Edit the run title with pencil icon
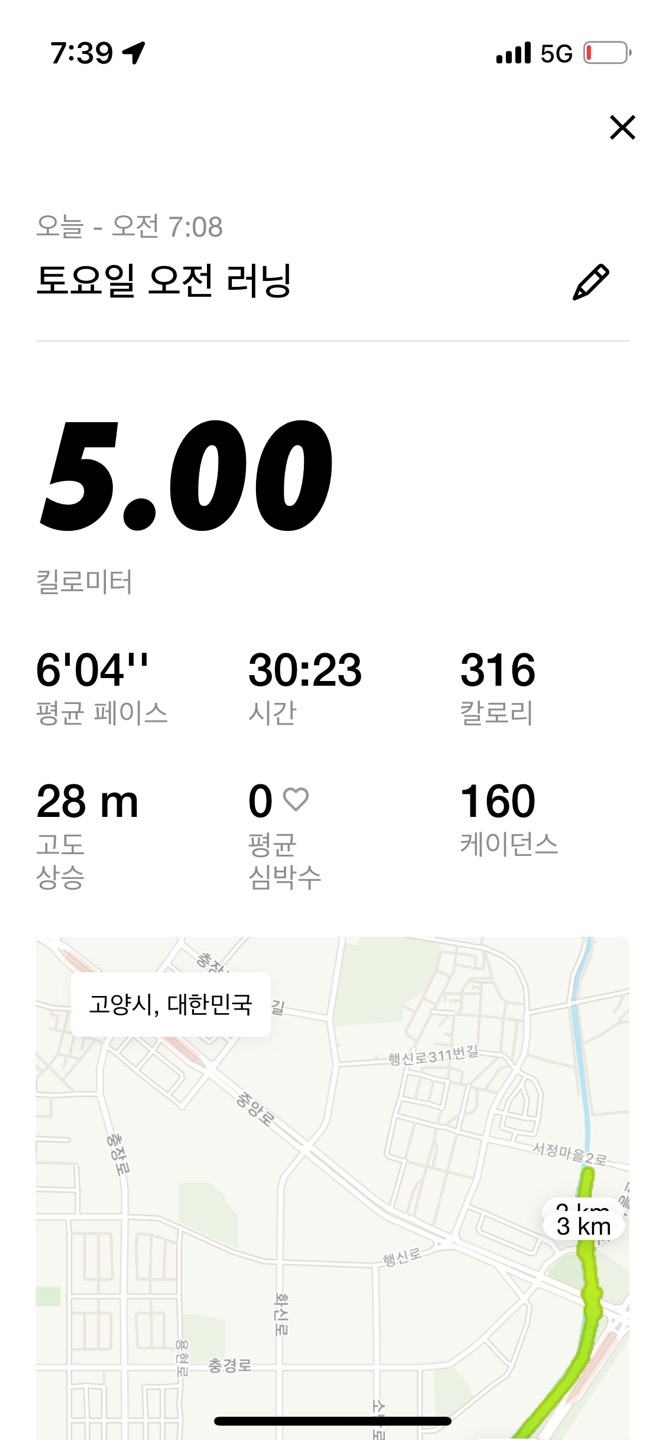The image size is (665, 1440). pyautogui.click(x=590, y=283)
